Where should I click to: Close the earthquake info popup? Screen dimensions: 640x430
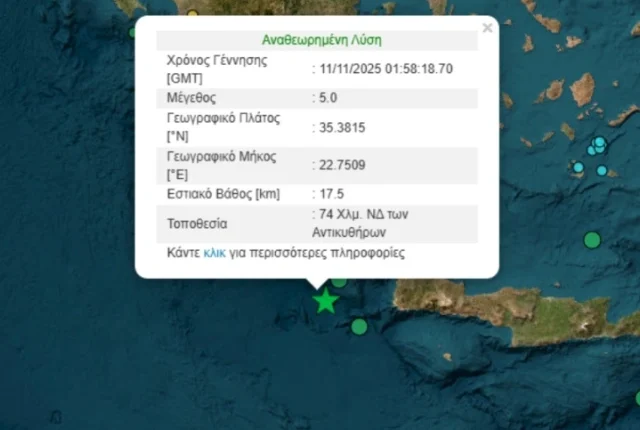[x=487, y=28]
